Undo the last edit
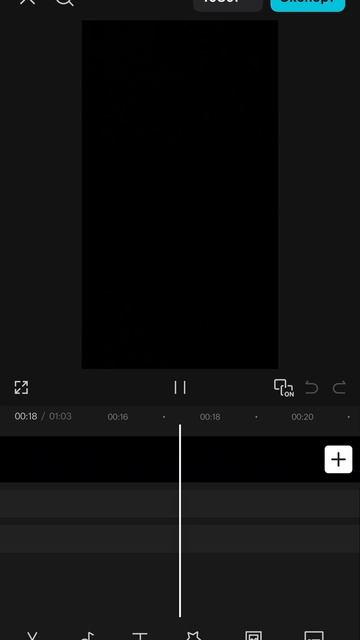The image size is (360, 640). click(312, 387)
